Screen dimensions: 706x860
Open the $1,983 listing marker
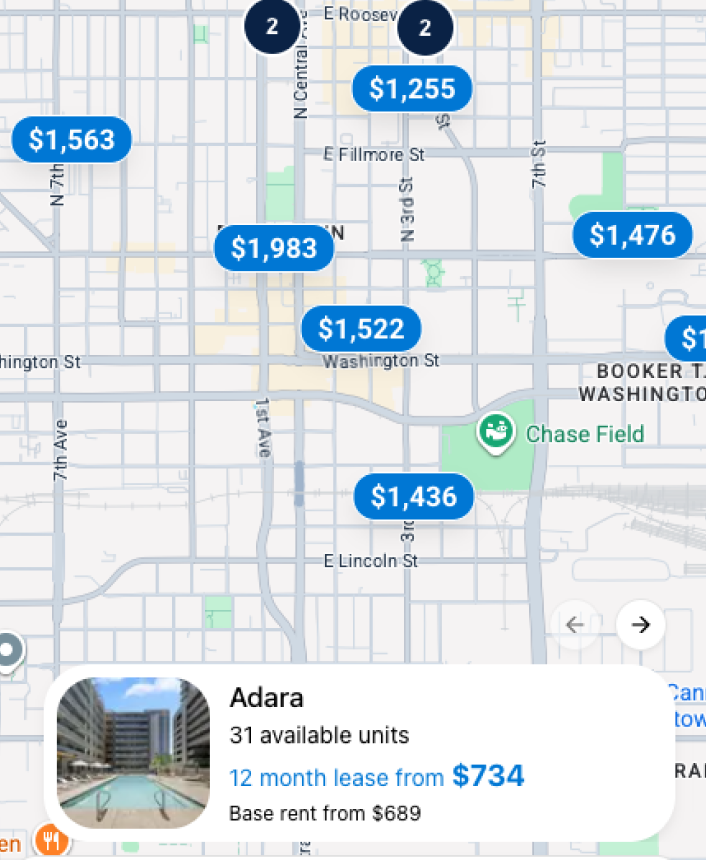[x=274, y=248]
